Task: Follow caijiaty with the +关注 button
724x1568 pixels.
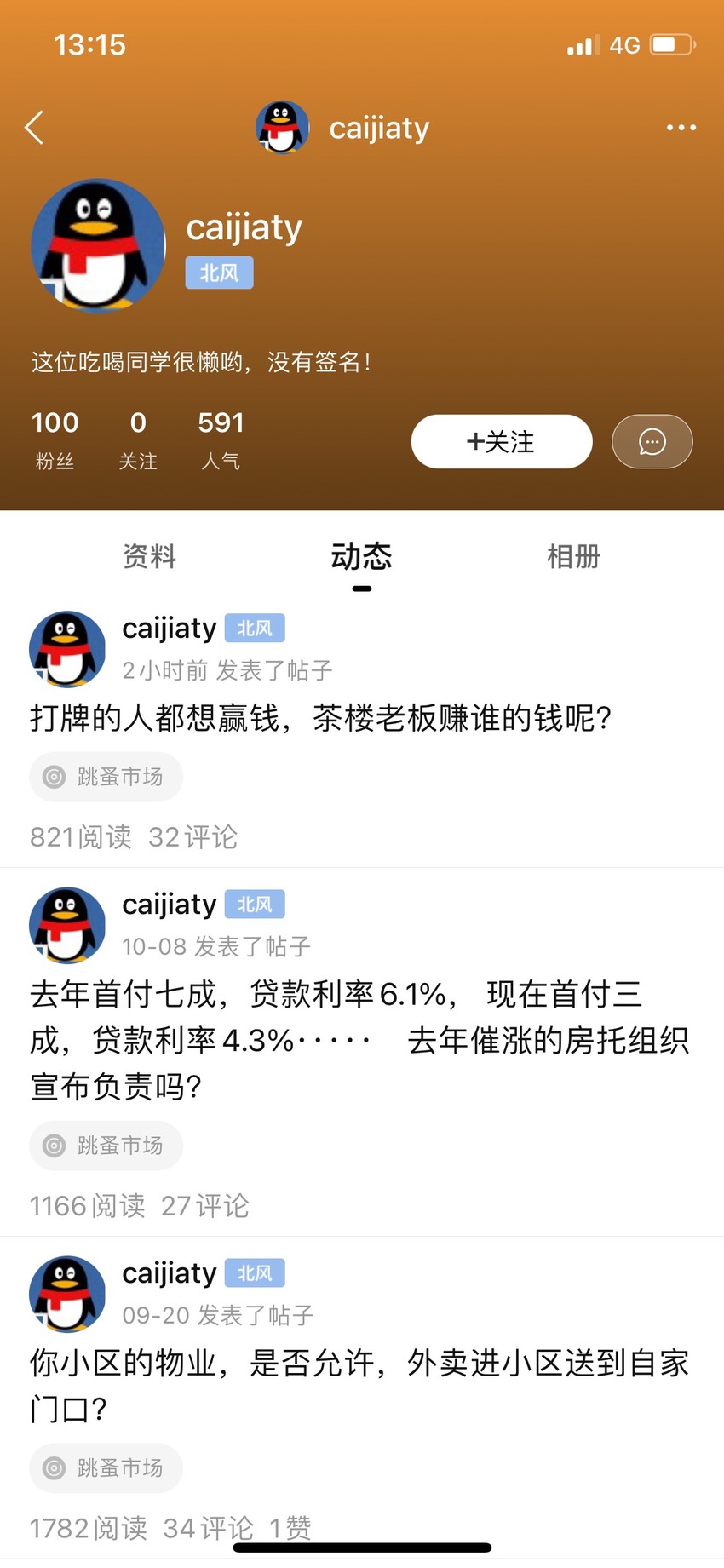Action: click(x=502, y=441)
